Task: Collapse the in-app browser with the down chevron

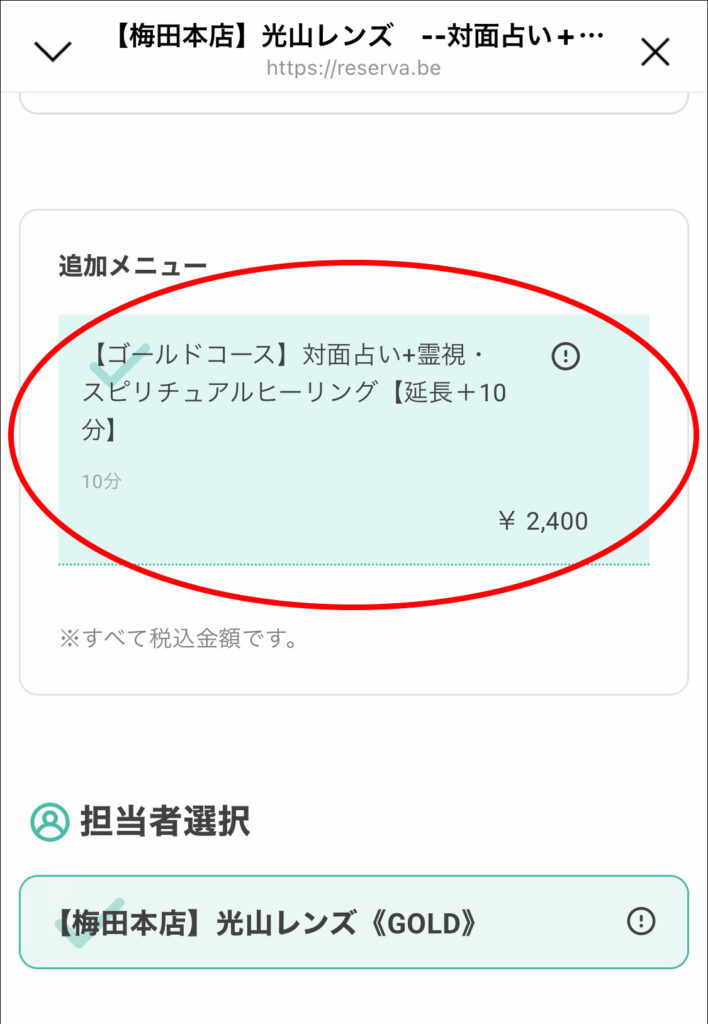Action: point(52,51)
